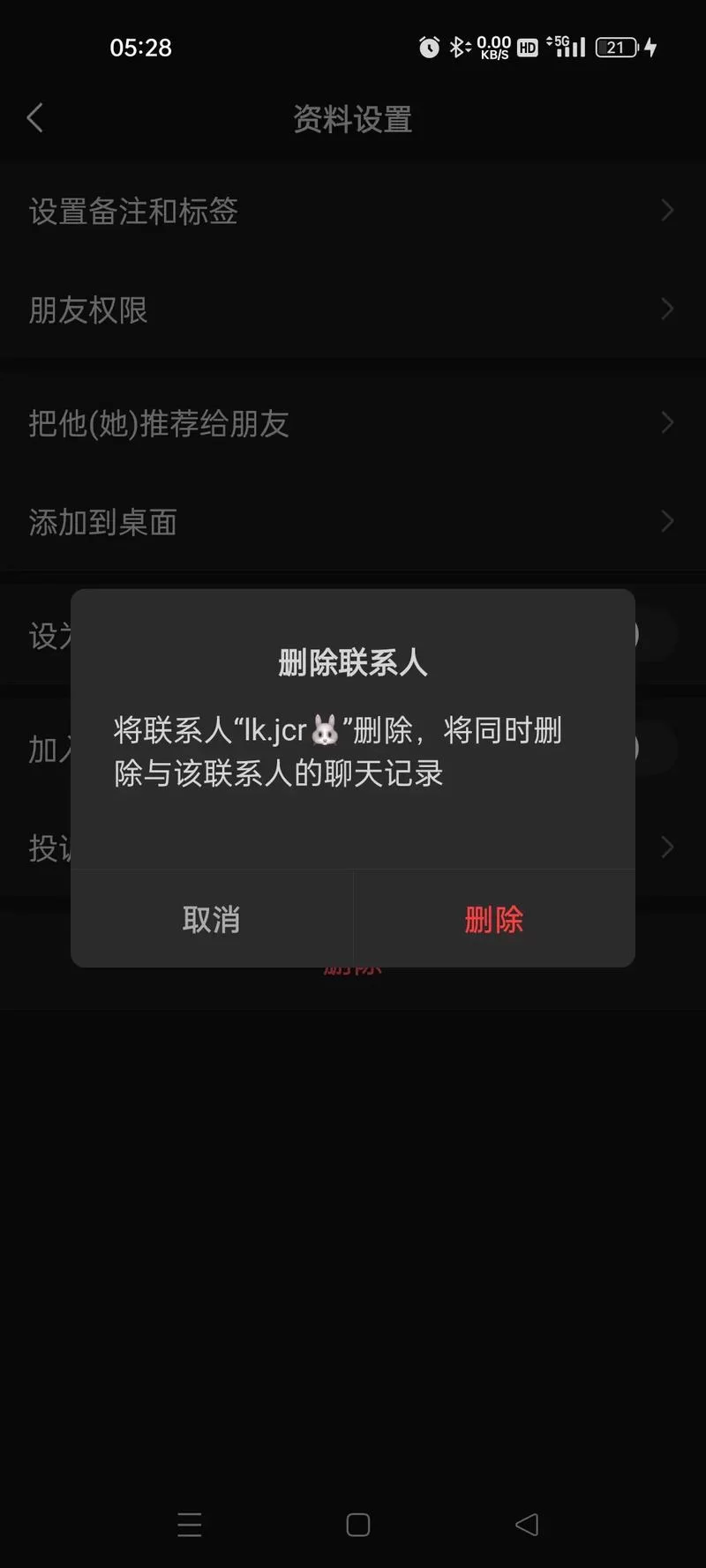Tap 取消 to dismiss the delete dialog
Viewport: 706px width, 1568px height.
point(211,919)
